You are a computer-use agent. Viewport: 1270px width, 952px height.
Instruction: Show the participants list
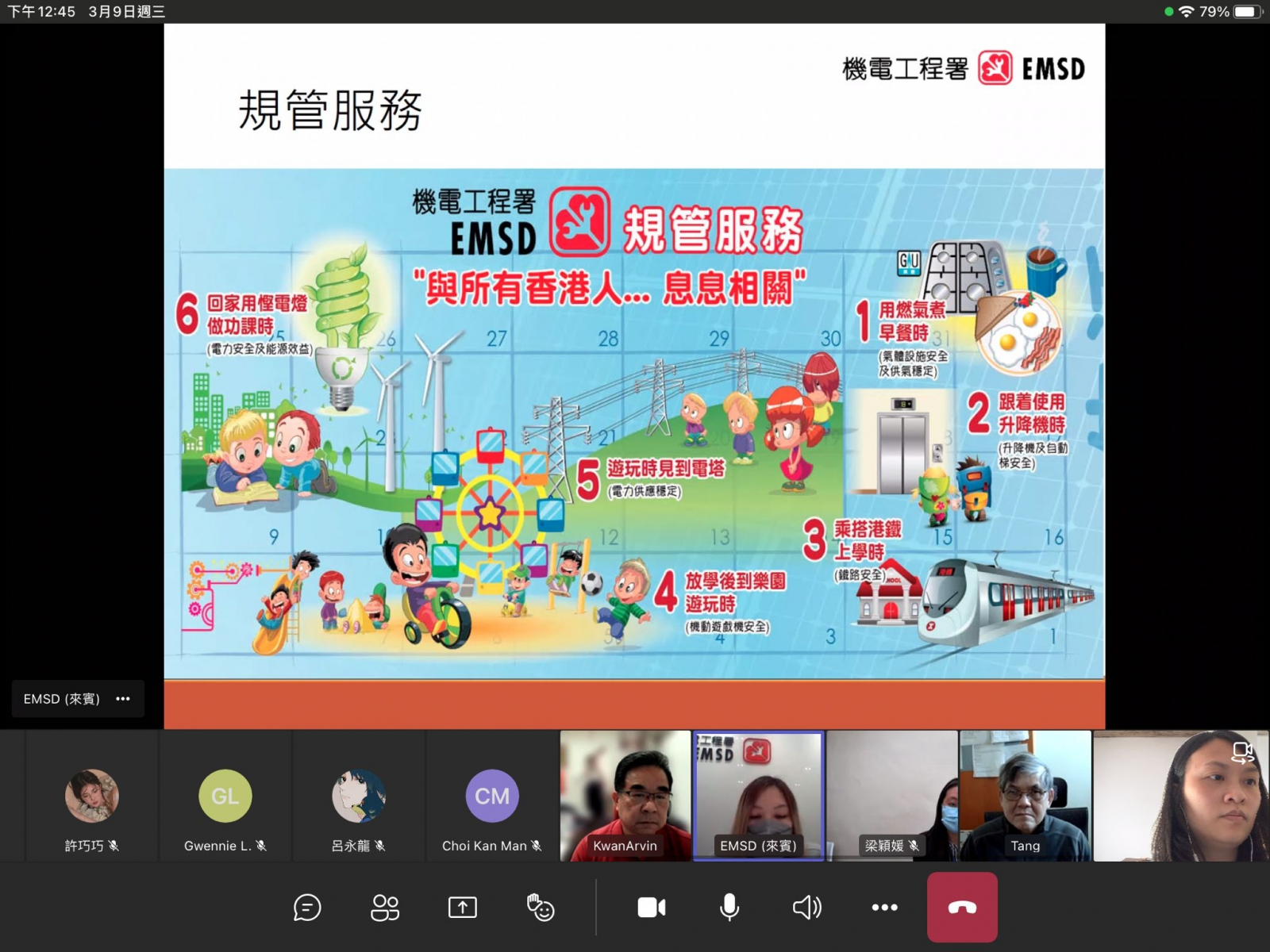pyautogui.click(x=385, y=907)
